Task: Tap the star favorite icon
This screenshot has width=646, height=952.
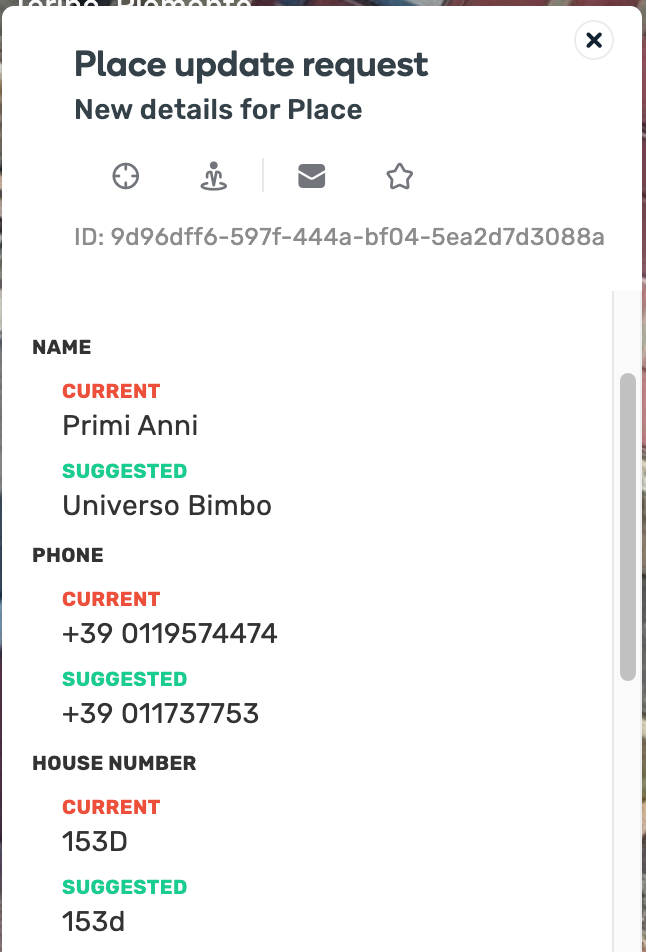Action: coord(400,177)
